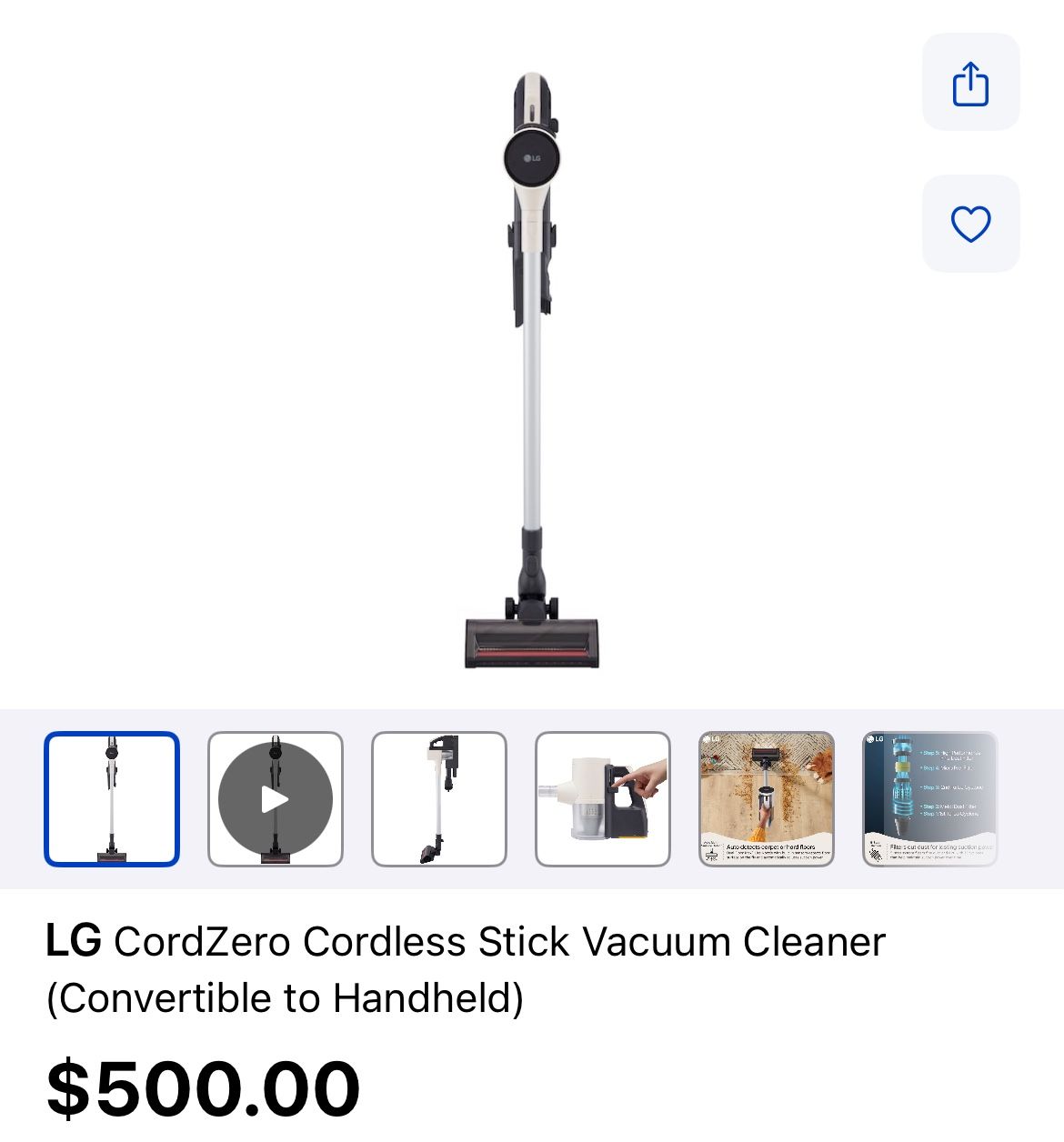
Task: Tap the "(Convertible to Handheld)" text
Action: click(285, 998)
